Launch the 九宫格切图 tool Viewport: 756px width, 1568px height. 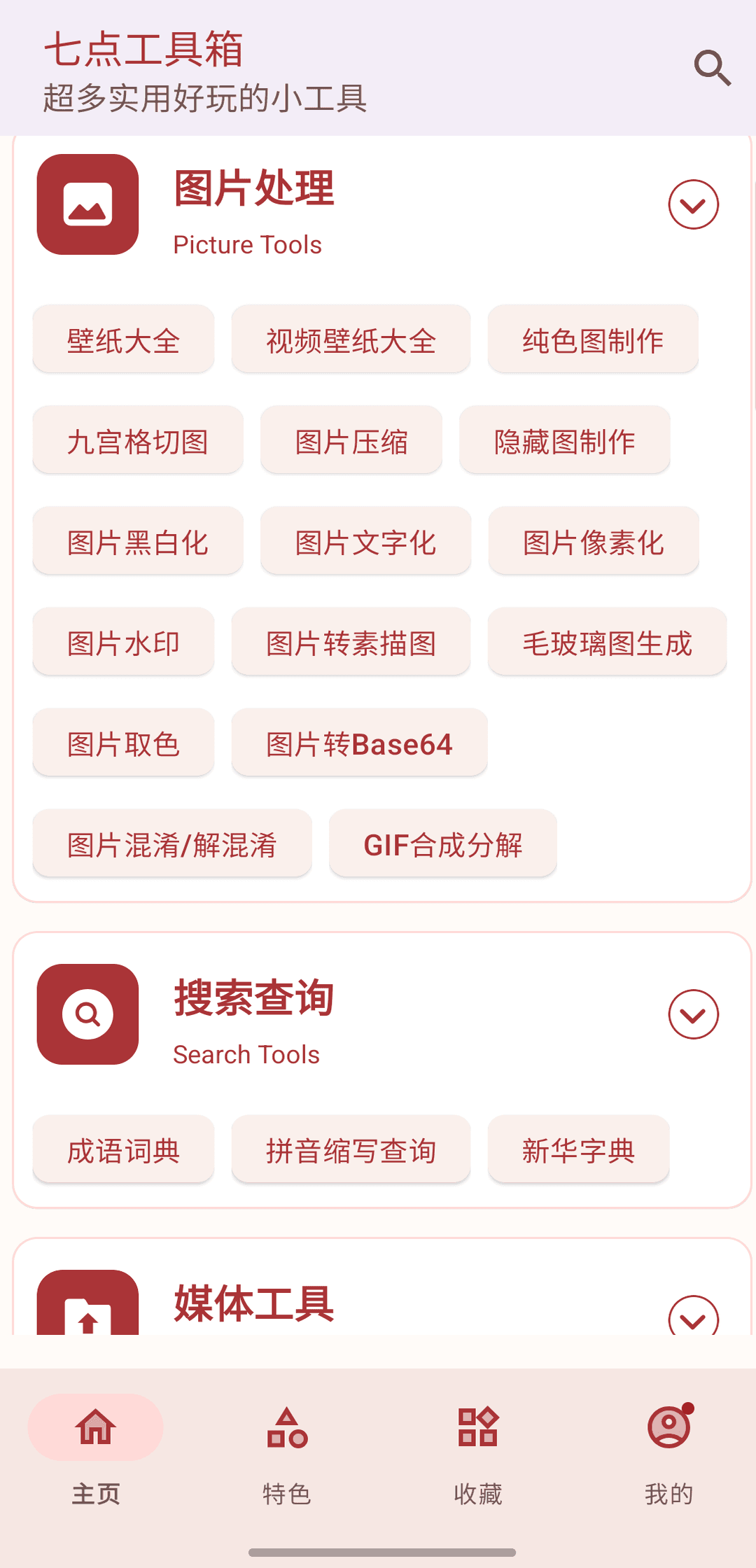[x=138, y=440]
